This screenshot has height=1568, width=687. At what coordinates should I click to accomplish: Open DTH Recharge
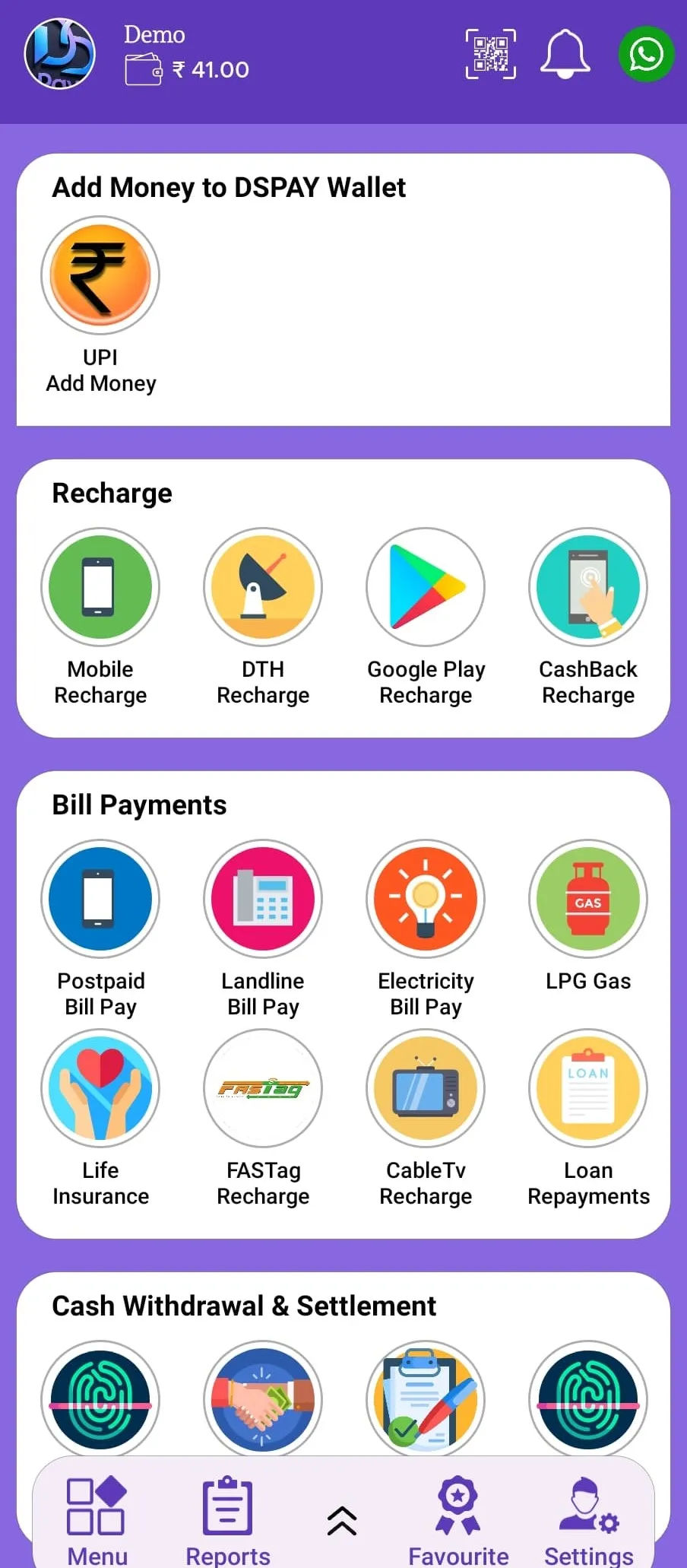click(263, 588)
